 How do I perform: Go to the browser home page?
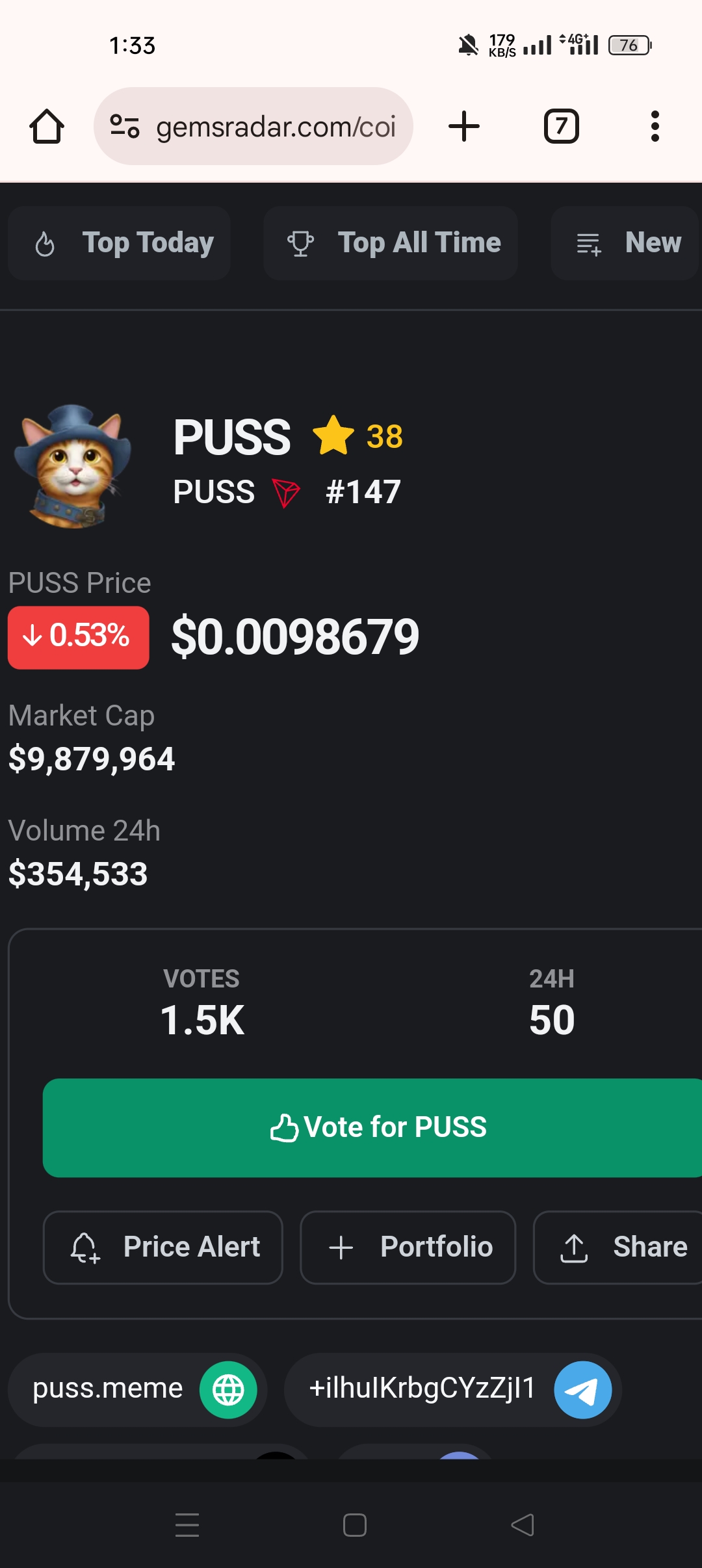click(x=47, y=126)
